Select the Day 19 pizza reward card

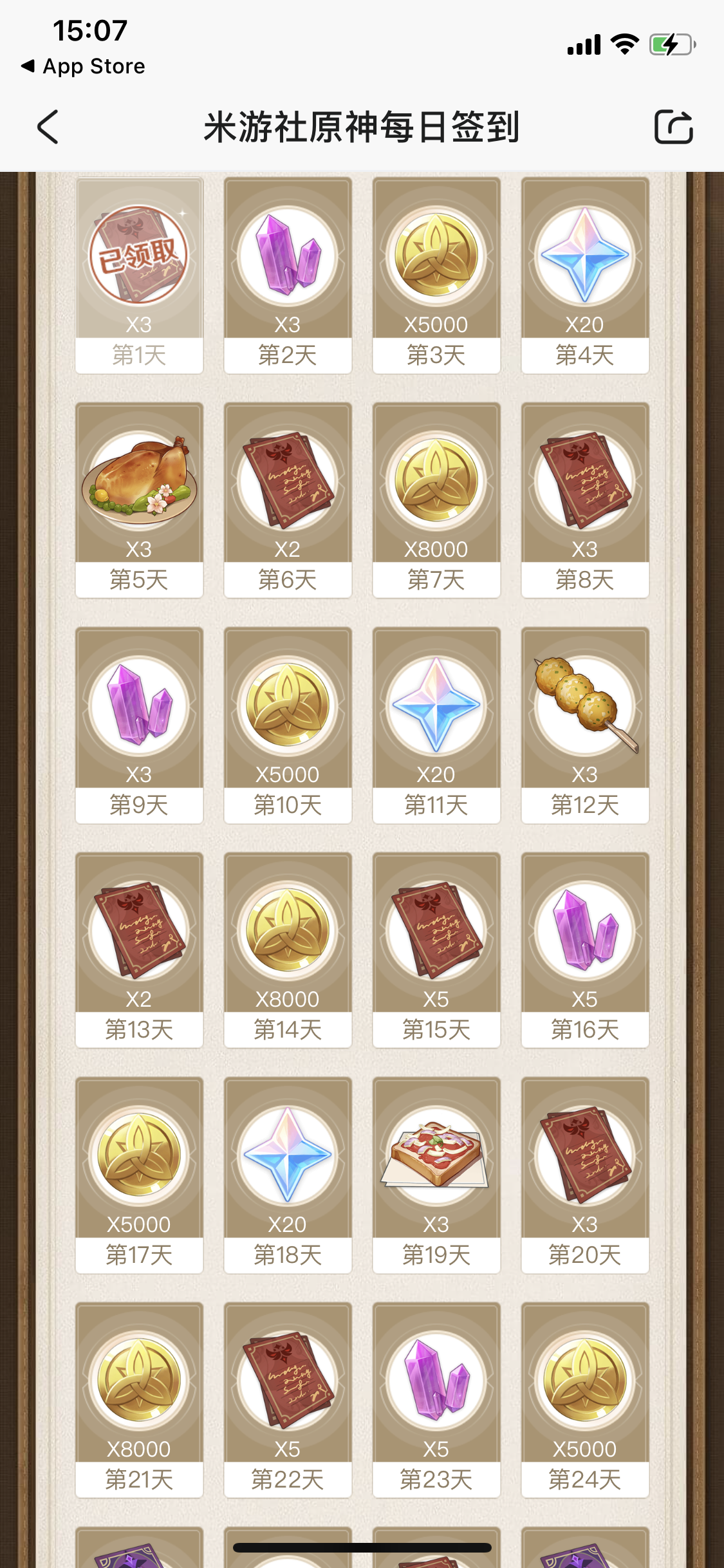pyautogui.click(x=436, y=1175)
